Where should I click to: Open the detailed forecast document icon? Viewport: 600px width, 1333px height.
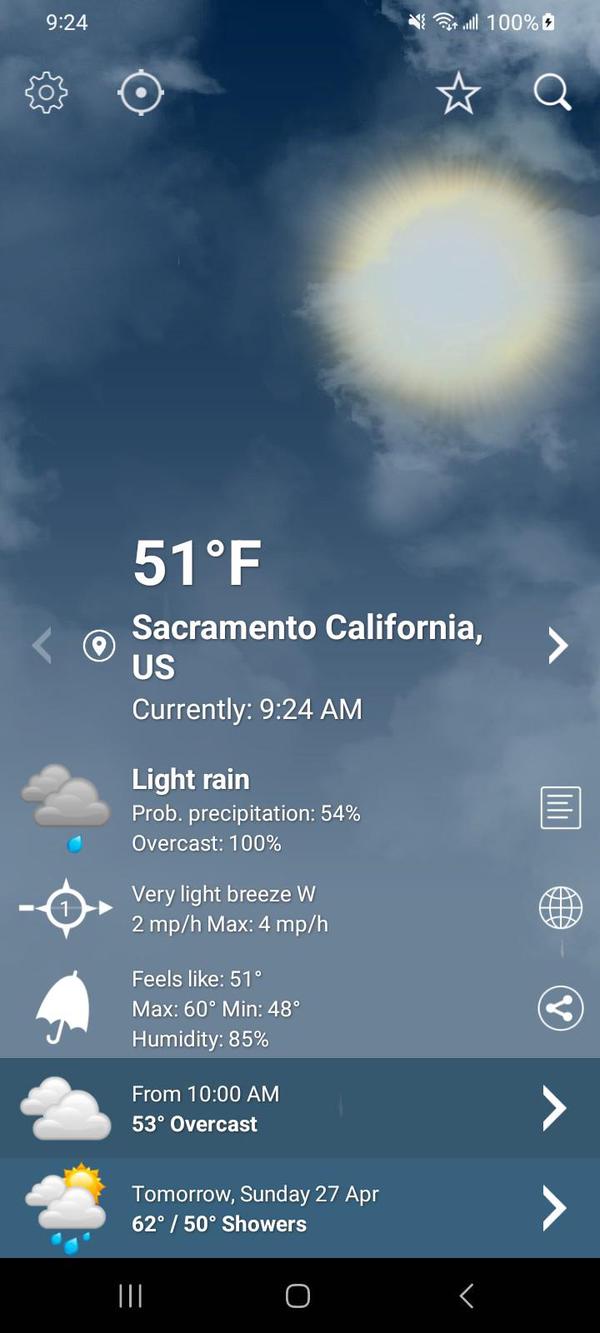pyautogui.click(x=560, y=808)
